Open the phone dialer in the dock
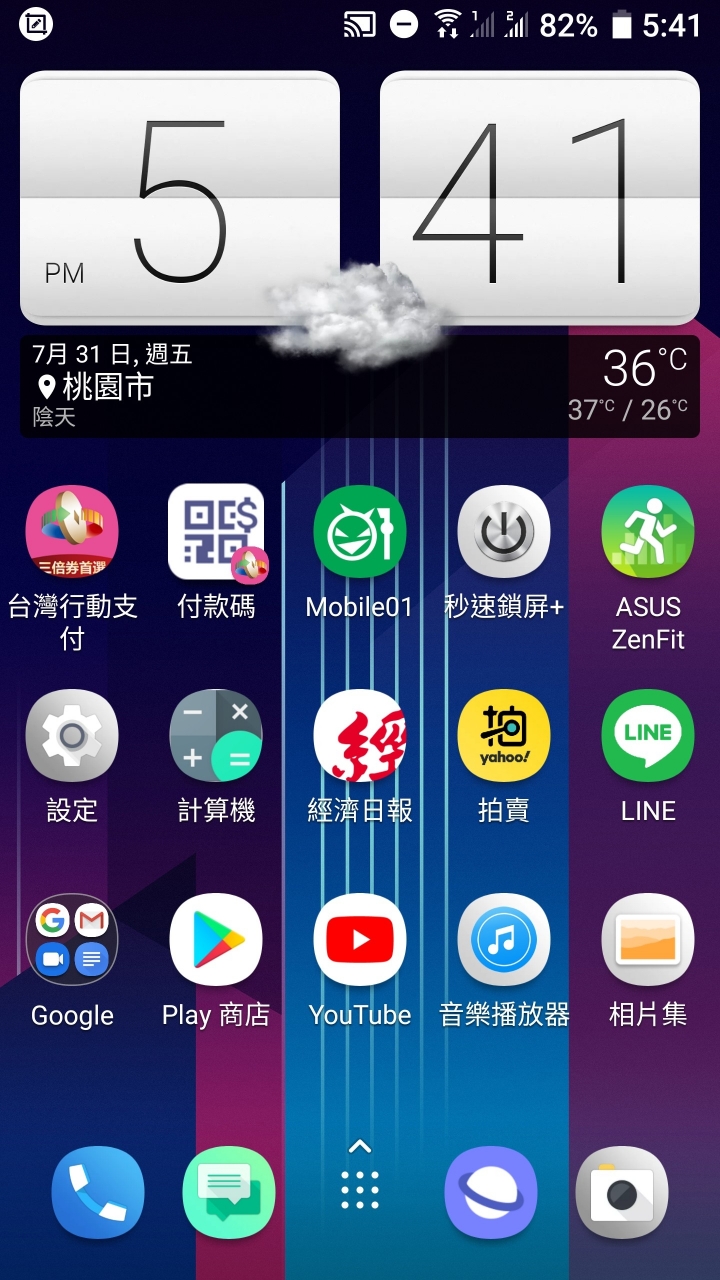720x1280 pixels. (x=98, y=1193)
